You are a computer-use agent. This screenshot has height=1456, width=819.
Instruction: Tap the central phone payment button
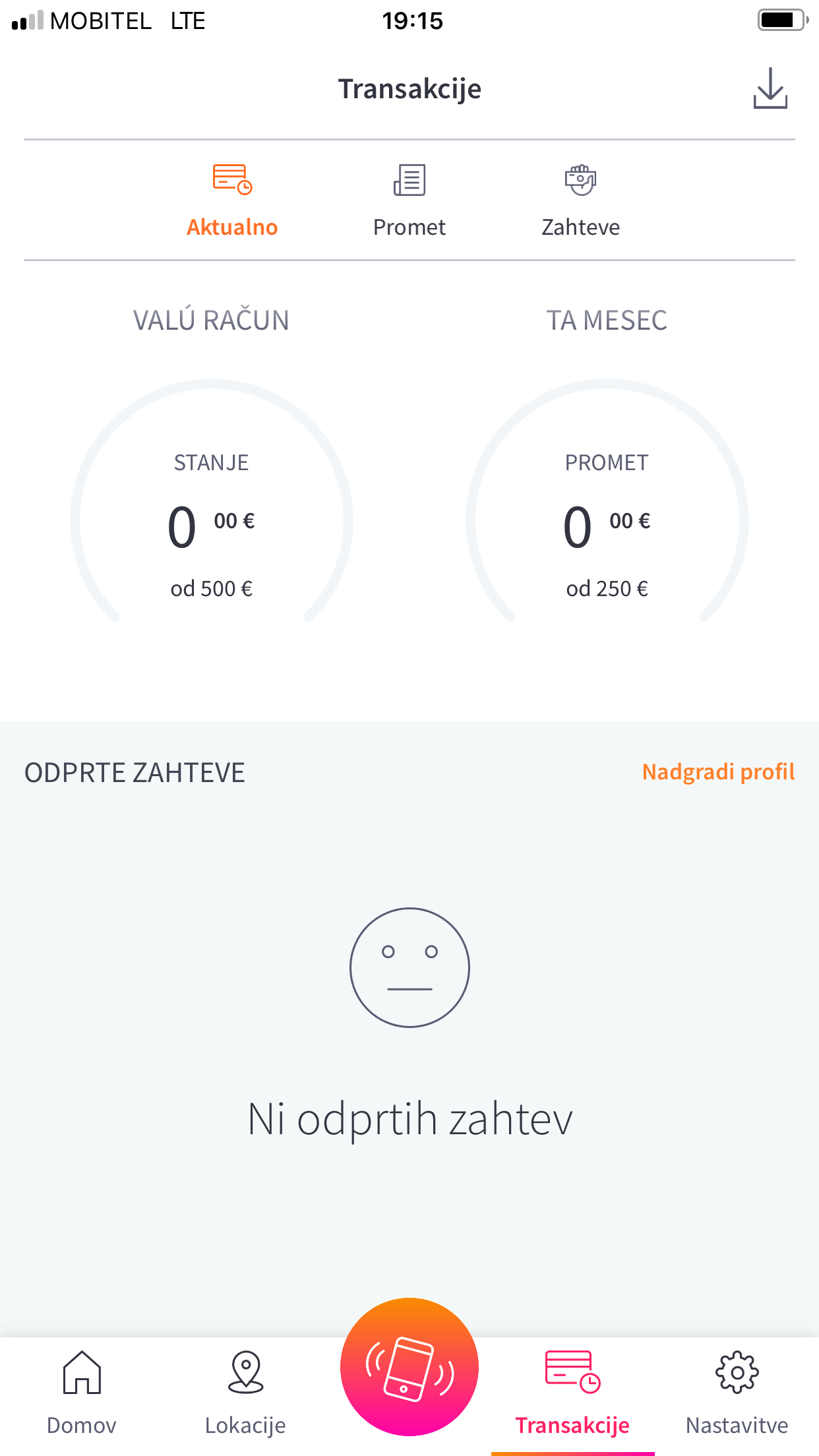point(409,1366)
